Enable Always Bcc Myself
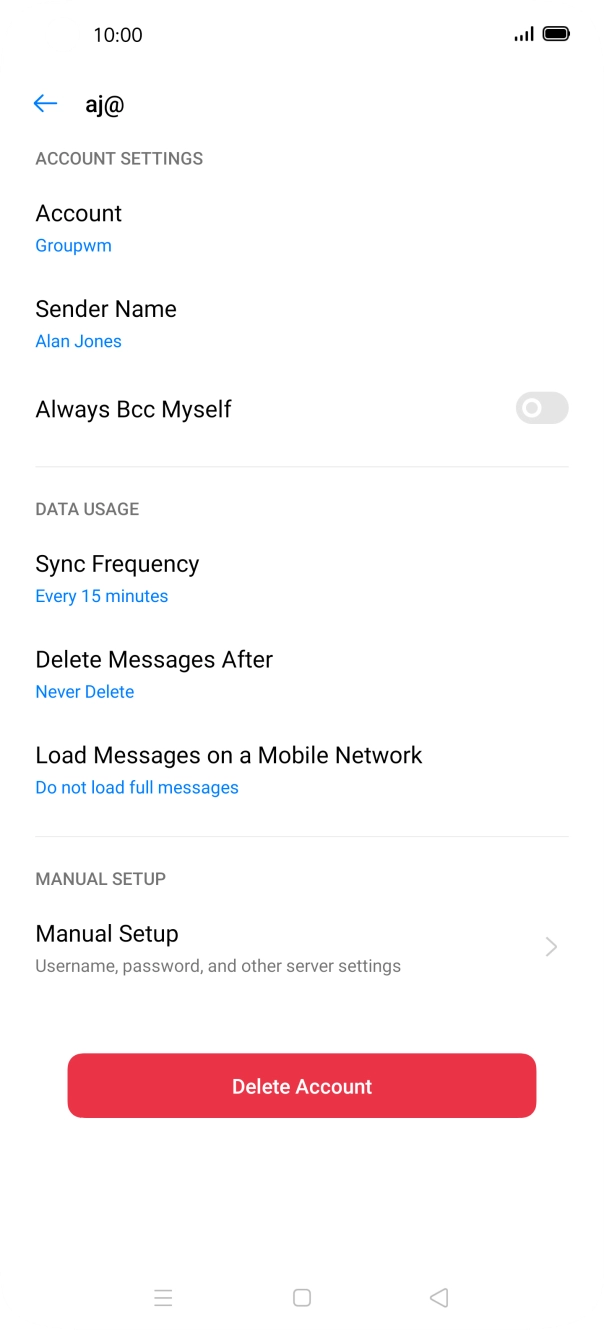This screenshot has height=1330, width=604. [x=541, y=409]
